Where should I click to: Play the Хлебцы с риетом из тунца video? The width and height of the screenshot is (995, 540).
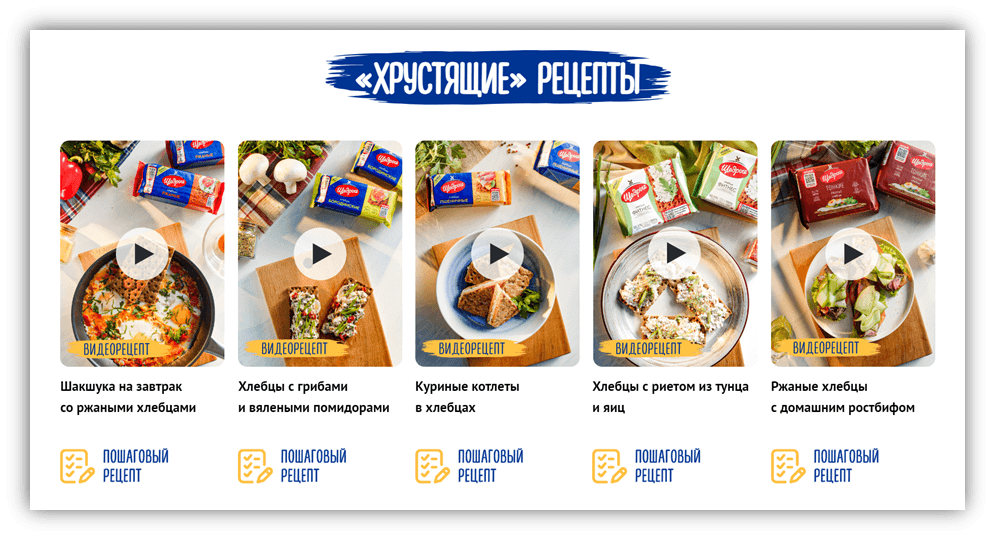[x=674, y=254]
